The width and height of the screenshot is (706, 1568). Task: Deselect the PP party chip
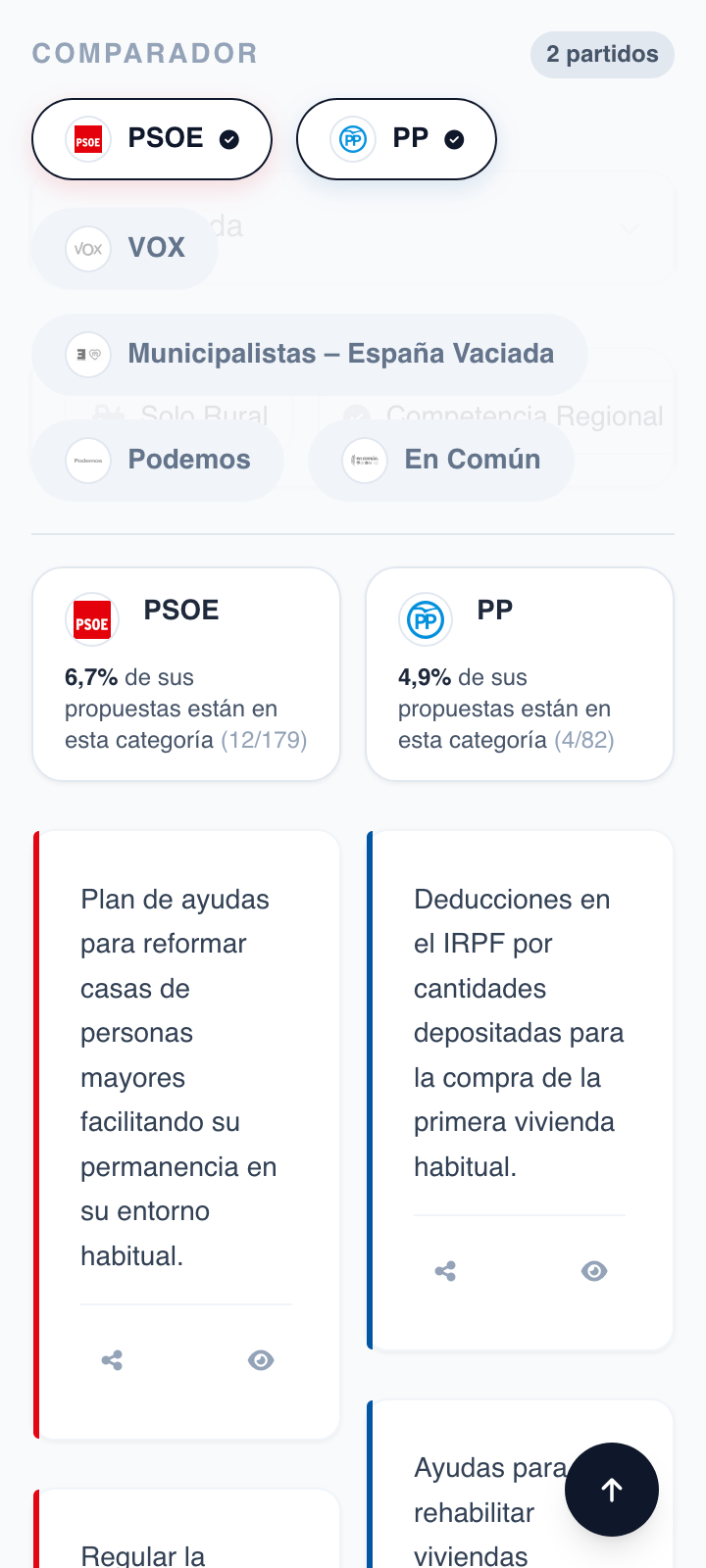click(x=396, y=139)
